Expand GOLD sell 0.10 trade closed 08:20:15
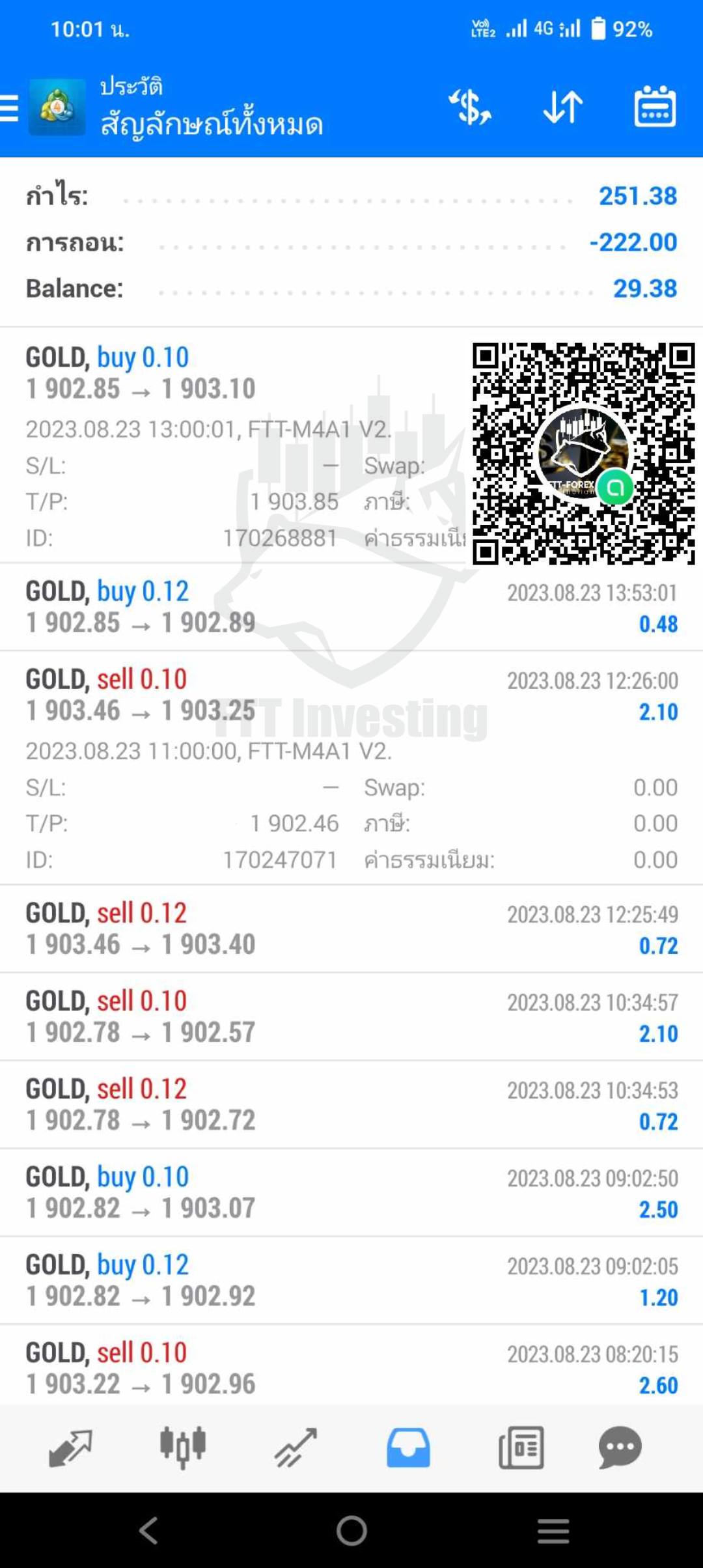703x1568 pixels. (x=351, y=1365)
